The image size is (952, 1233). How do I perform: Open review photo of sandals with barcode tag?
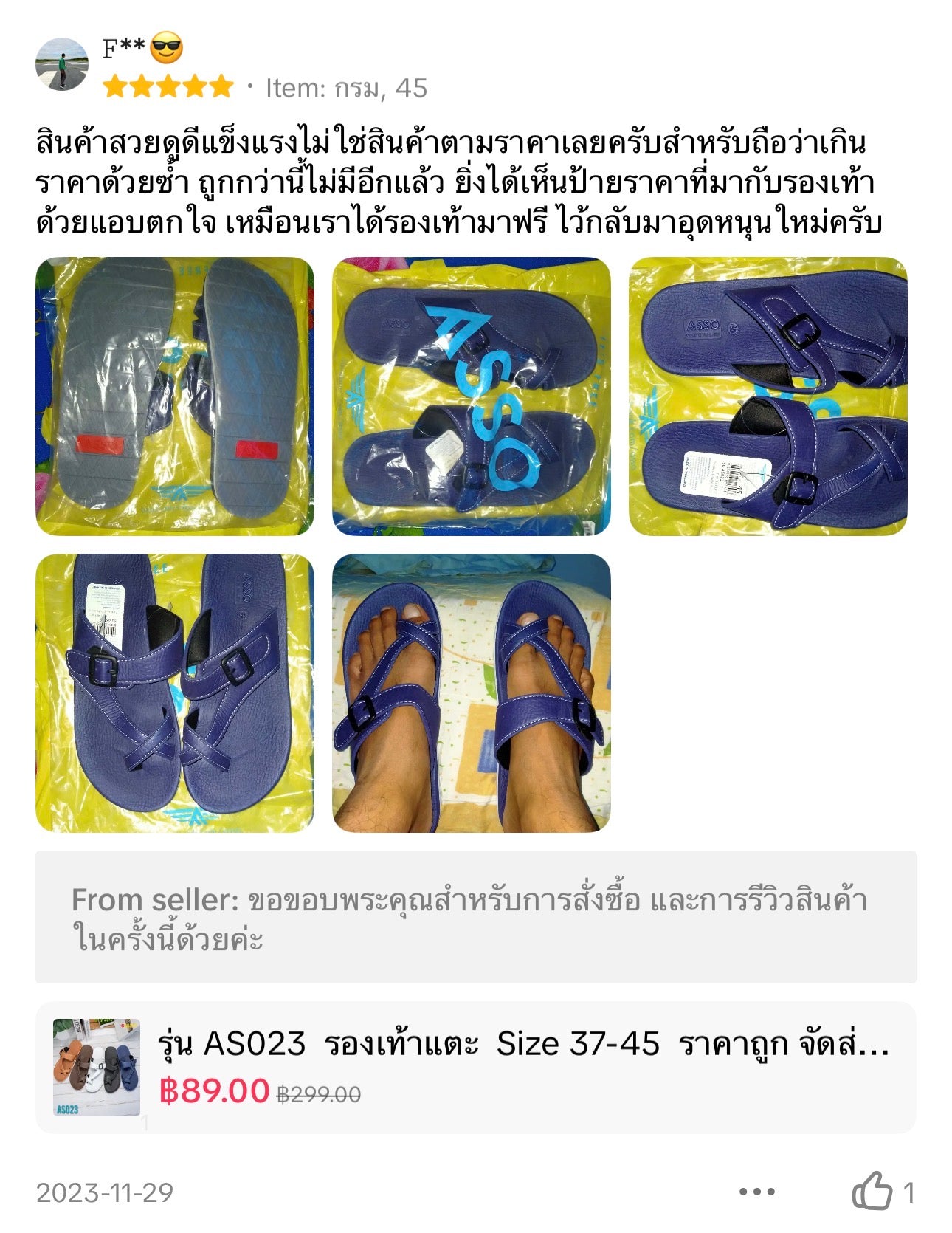pos(768,396)
